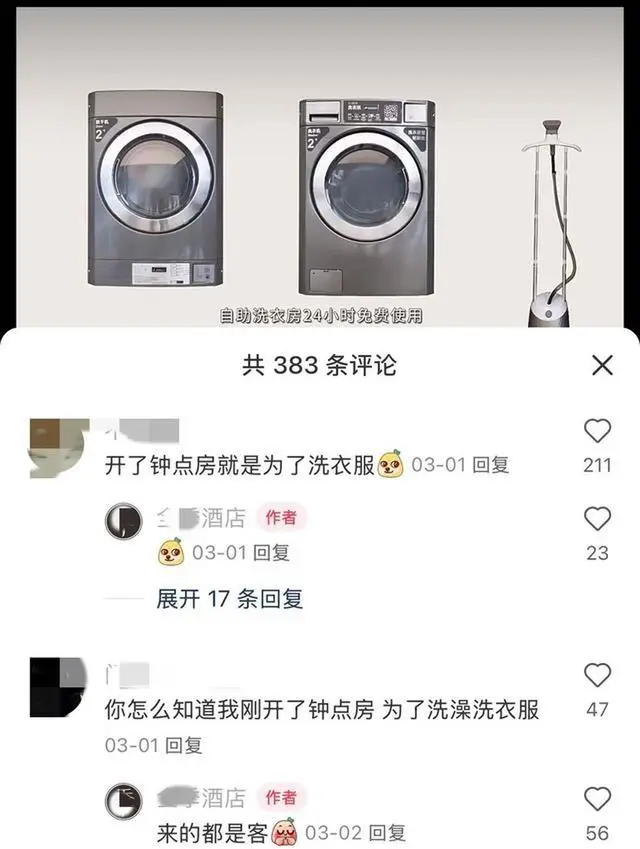Reply to the author's emoji comment dated 03-01
The width and height of the screenshot is (640, 849).
[270, 552]
